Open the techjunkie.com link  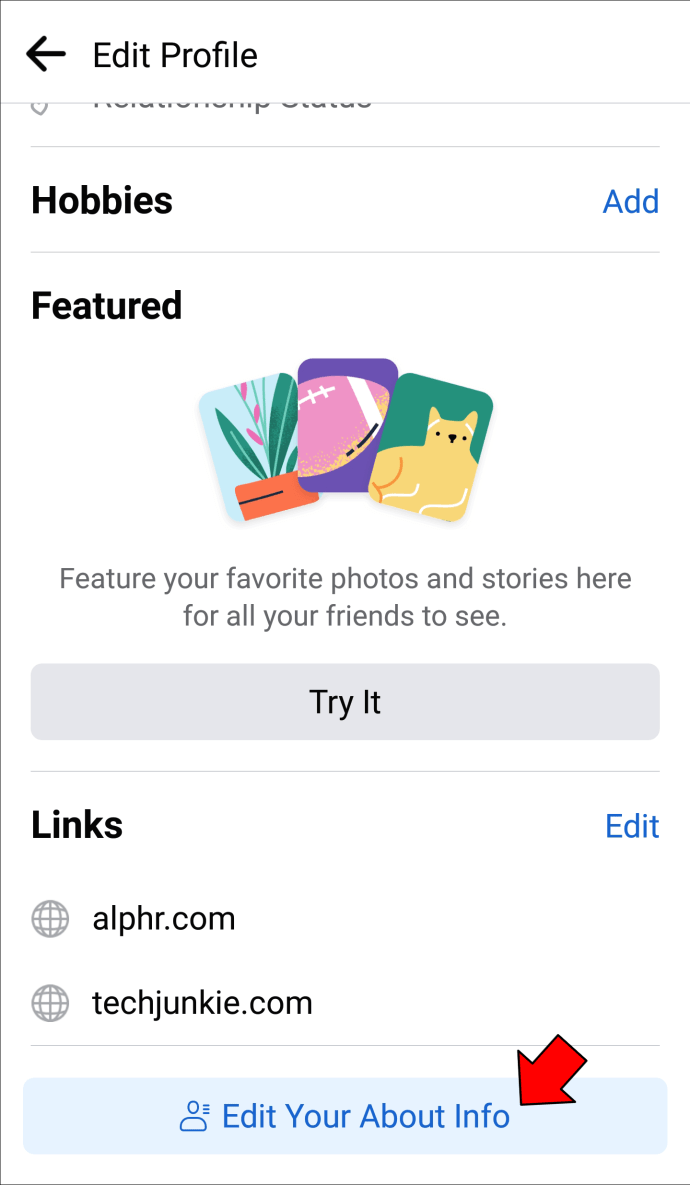click(x=202, y=1002)
